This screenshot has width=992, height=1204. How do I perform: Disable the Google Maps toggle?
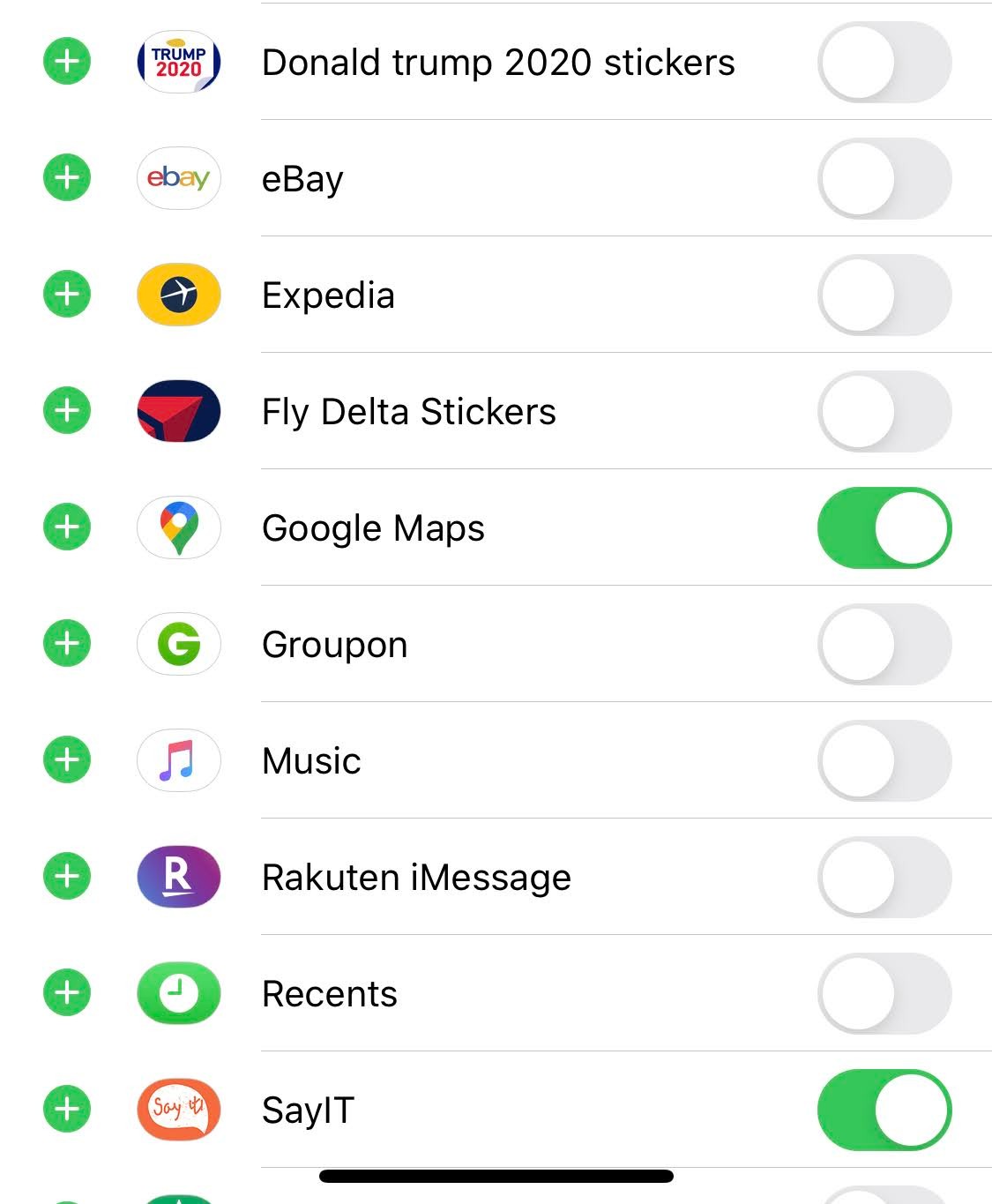(884, 528)
